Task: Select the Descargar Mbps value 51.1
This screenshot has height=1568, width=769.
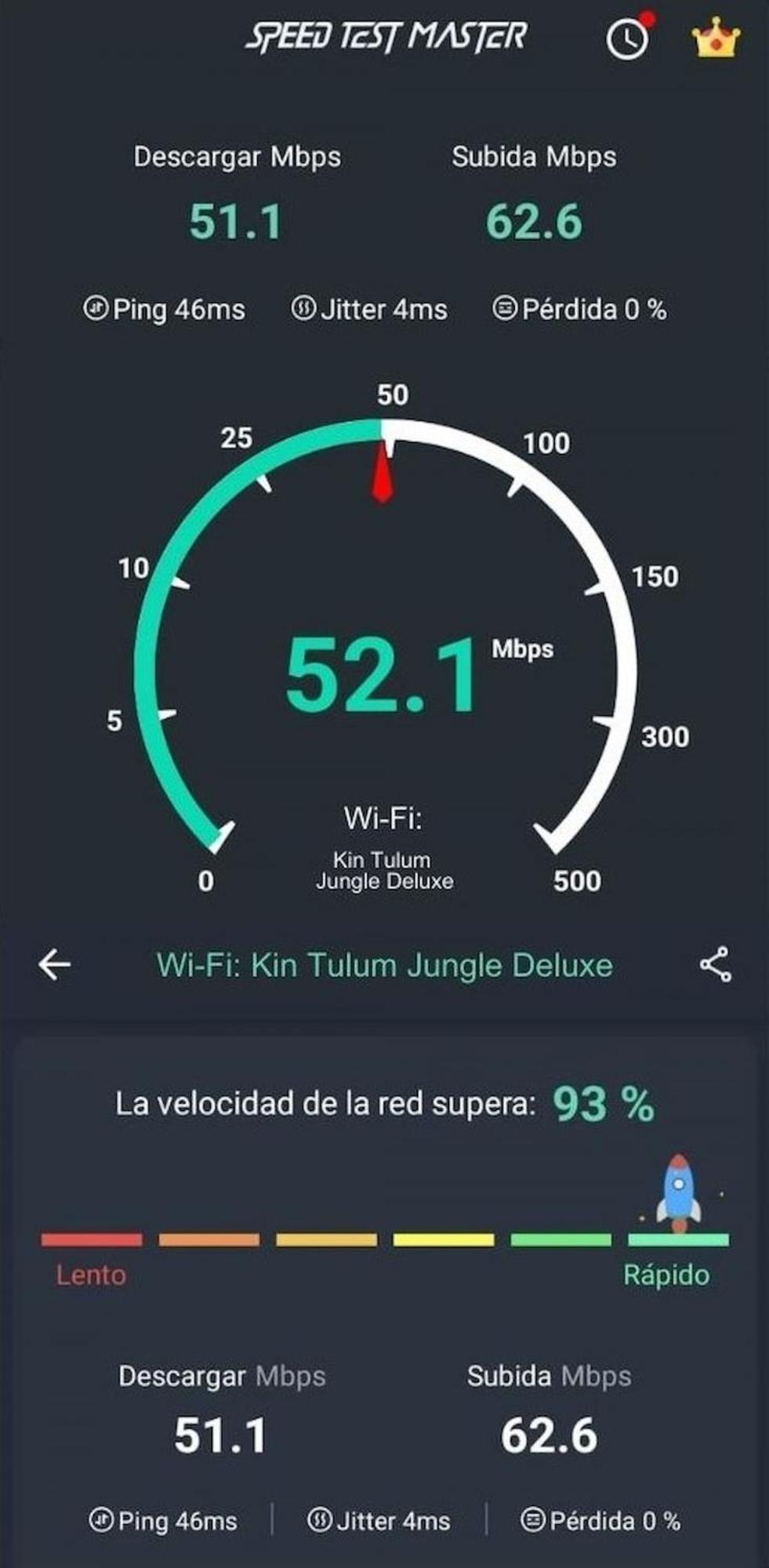Action: coord(234,220)
